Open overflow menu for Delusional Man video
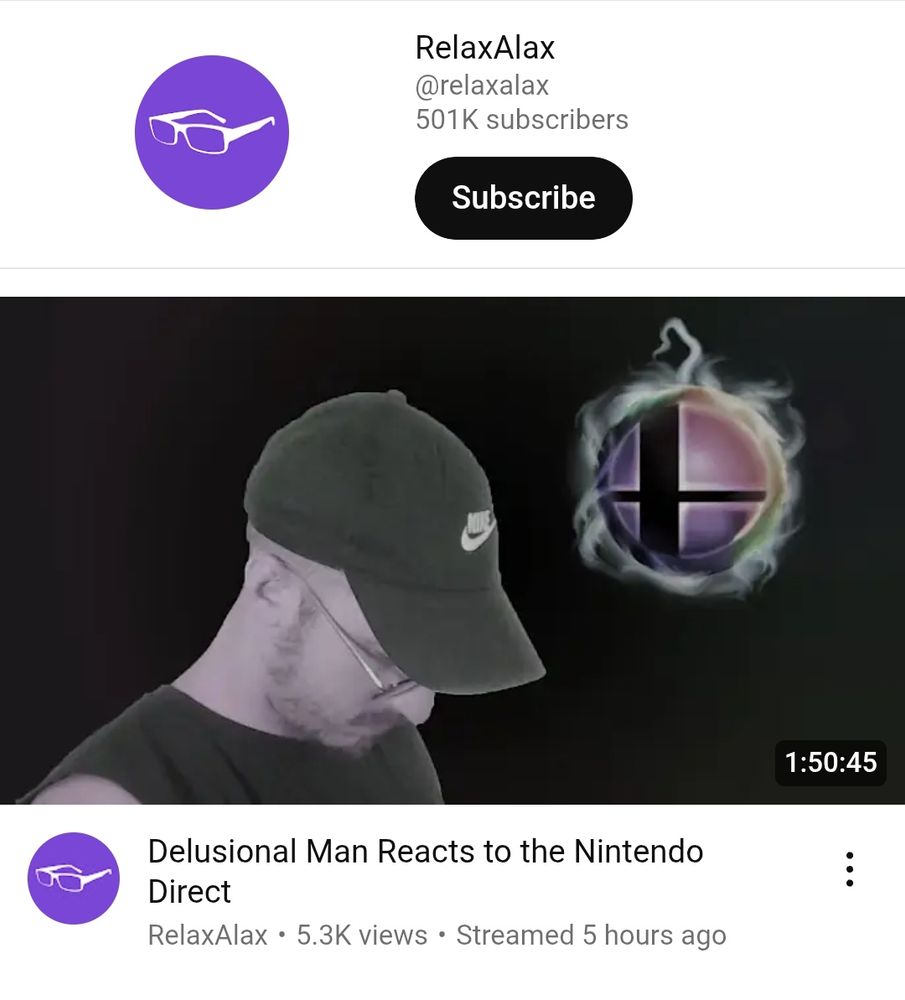 (x=849, y=870)
